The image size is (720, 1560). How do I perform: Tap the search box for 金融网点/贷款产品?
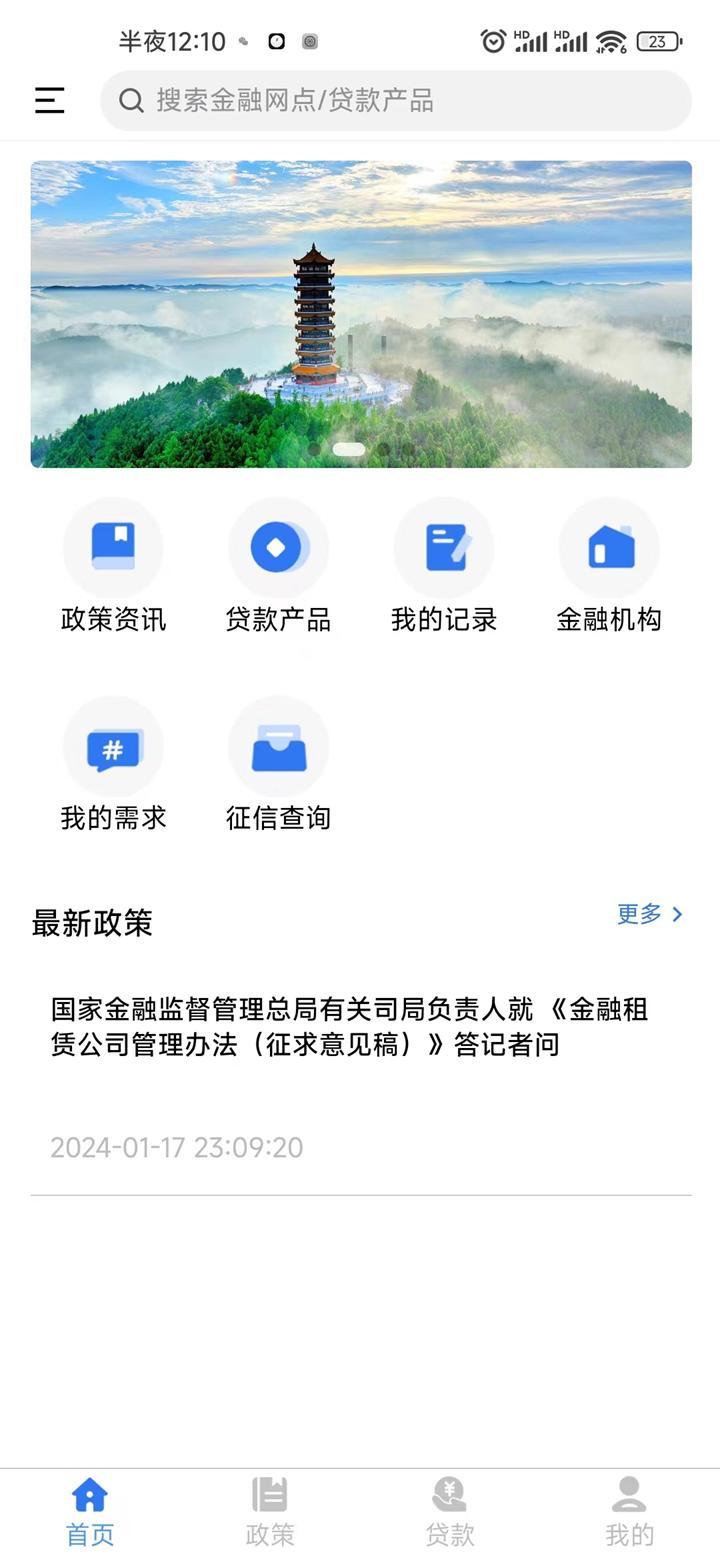396,100
